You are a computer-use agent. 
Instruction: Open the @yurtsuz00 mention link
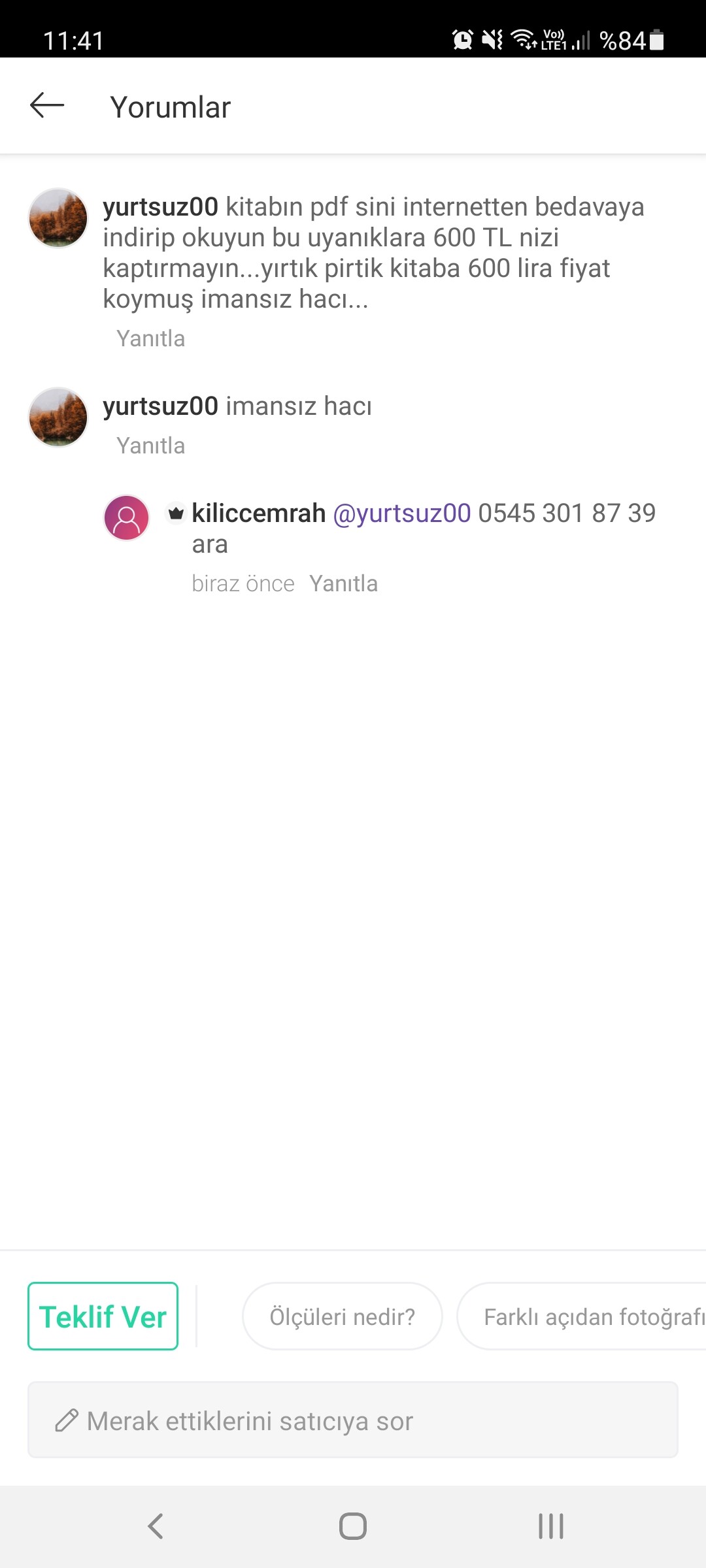(x=401, y=514)
